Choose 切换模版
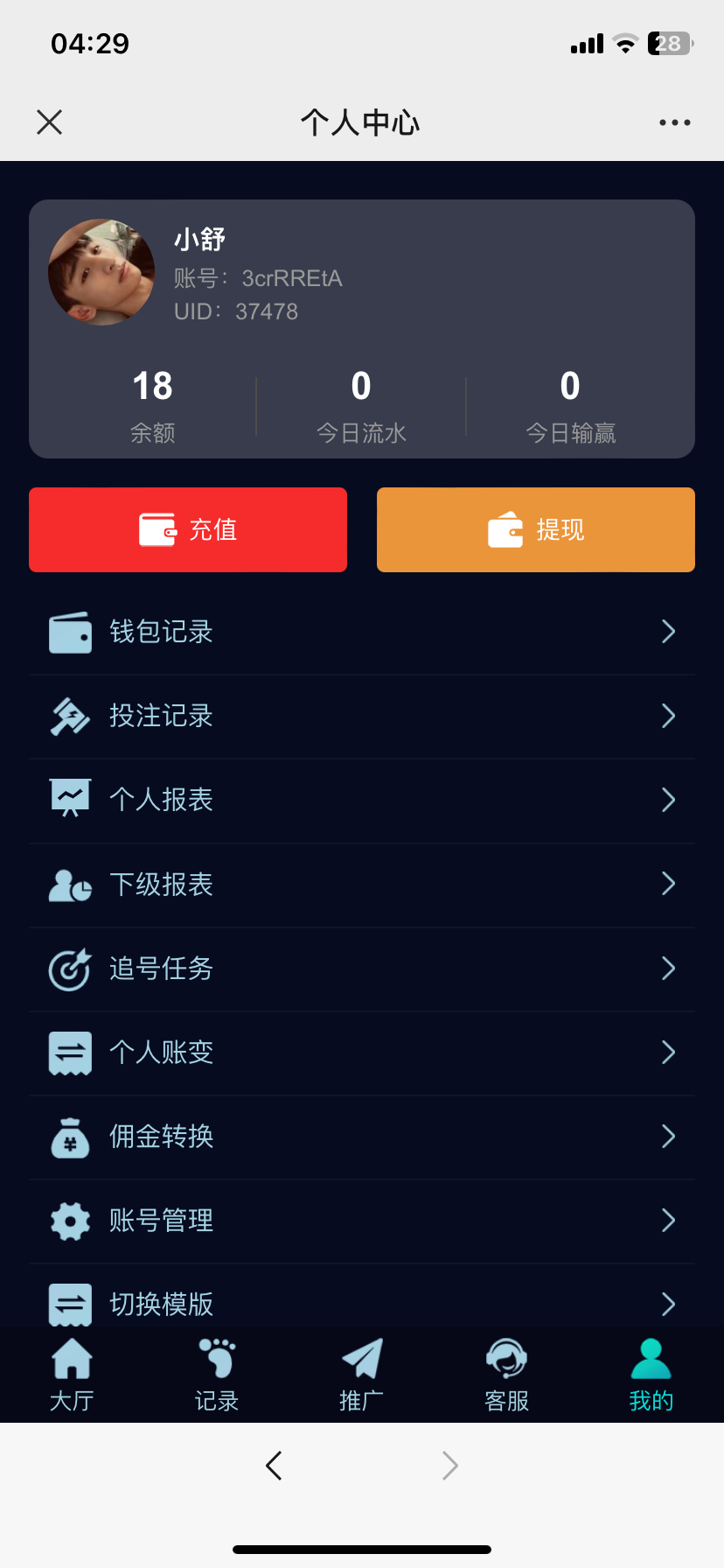Screen dimensions: 724x1568 tap(362, 1302)
